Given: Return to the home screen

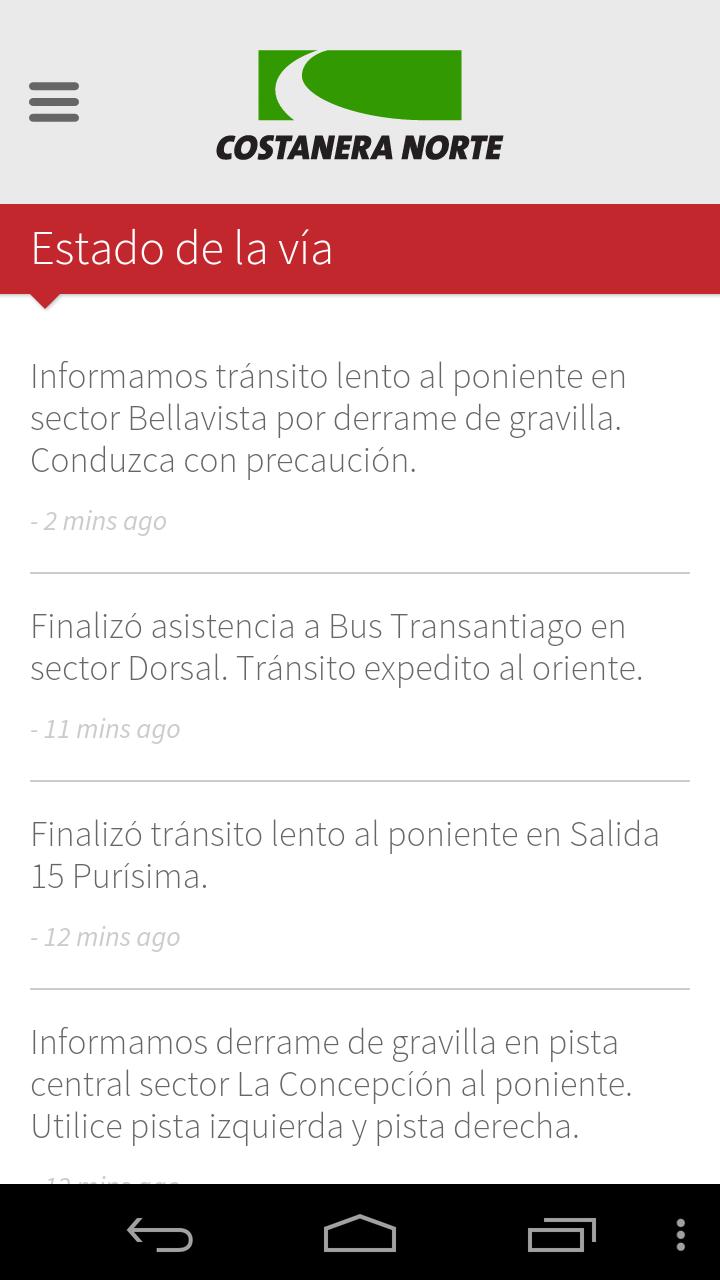Looking at the screenshot, I should (360, 1234).
